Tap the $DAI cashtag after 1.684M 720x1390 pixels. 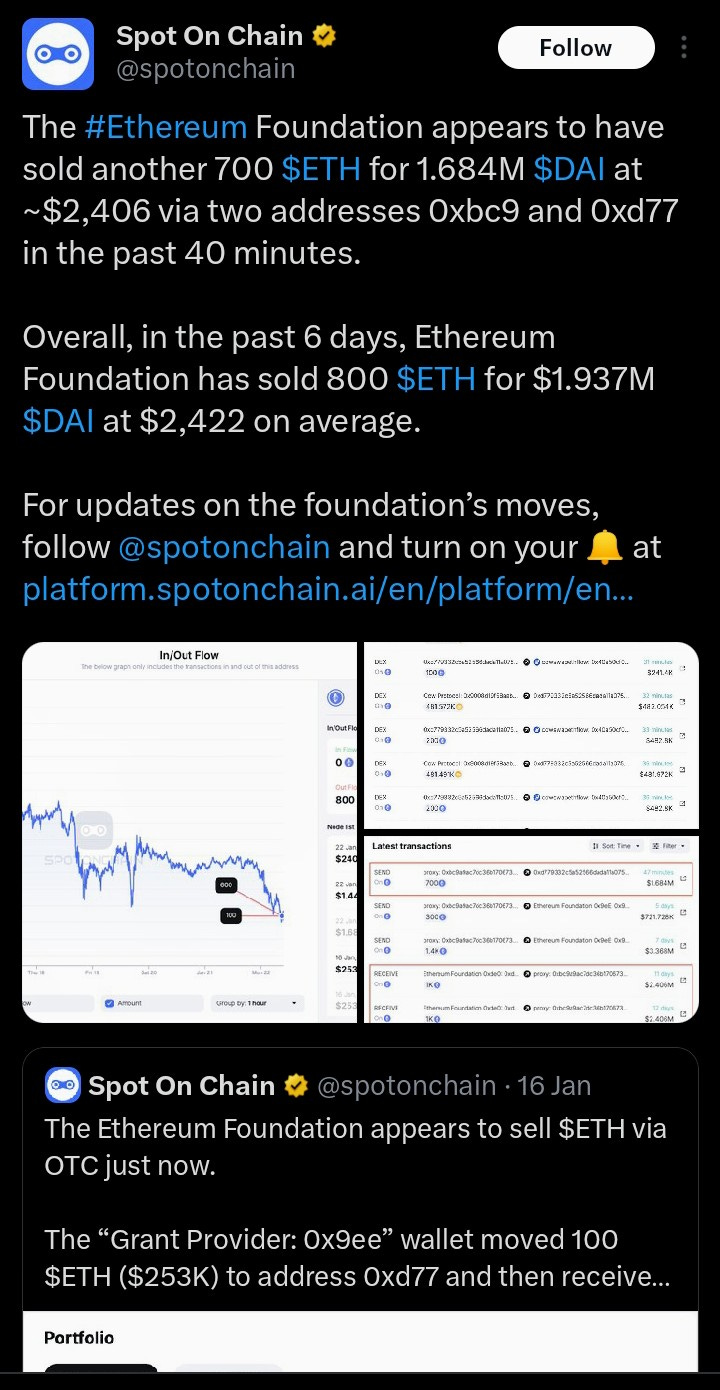(569, 169)
